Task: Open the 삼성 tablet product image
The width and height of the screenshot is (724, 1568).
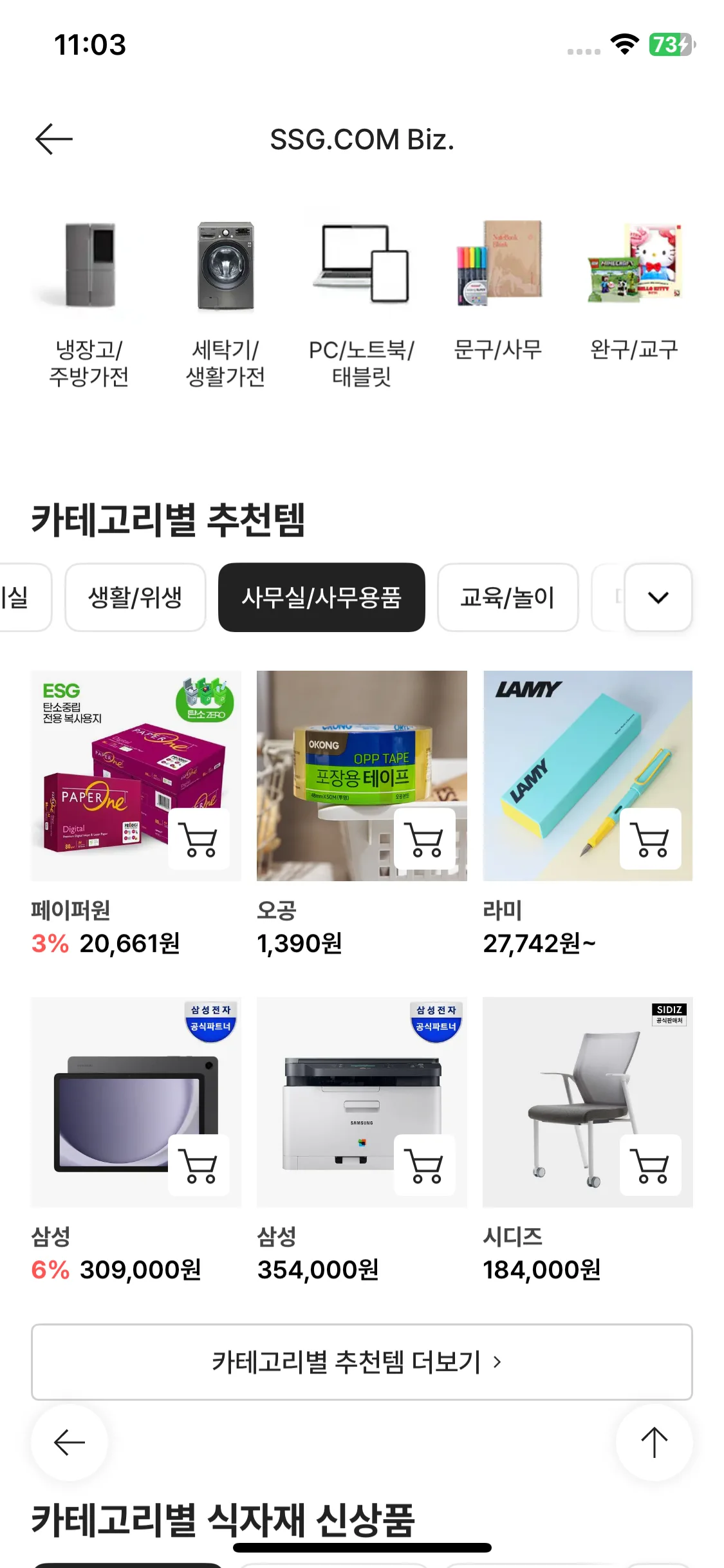Action: click(135, 1101)
